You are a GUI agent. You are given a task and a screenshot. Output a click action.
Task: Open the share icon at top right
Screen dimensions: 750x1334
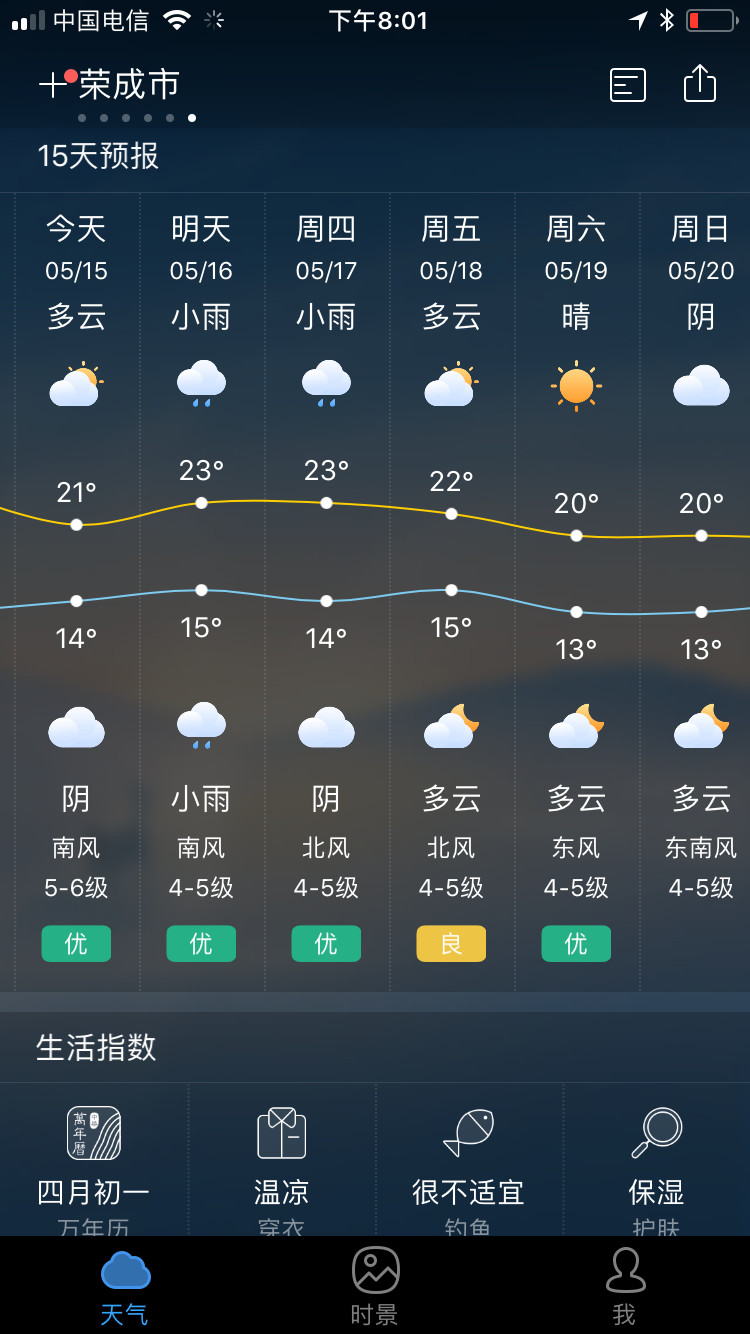700,84
